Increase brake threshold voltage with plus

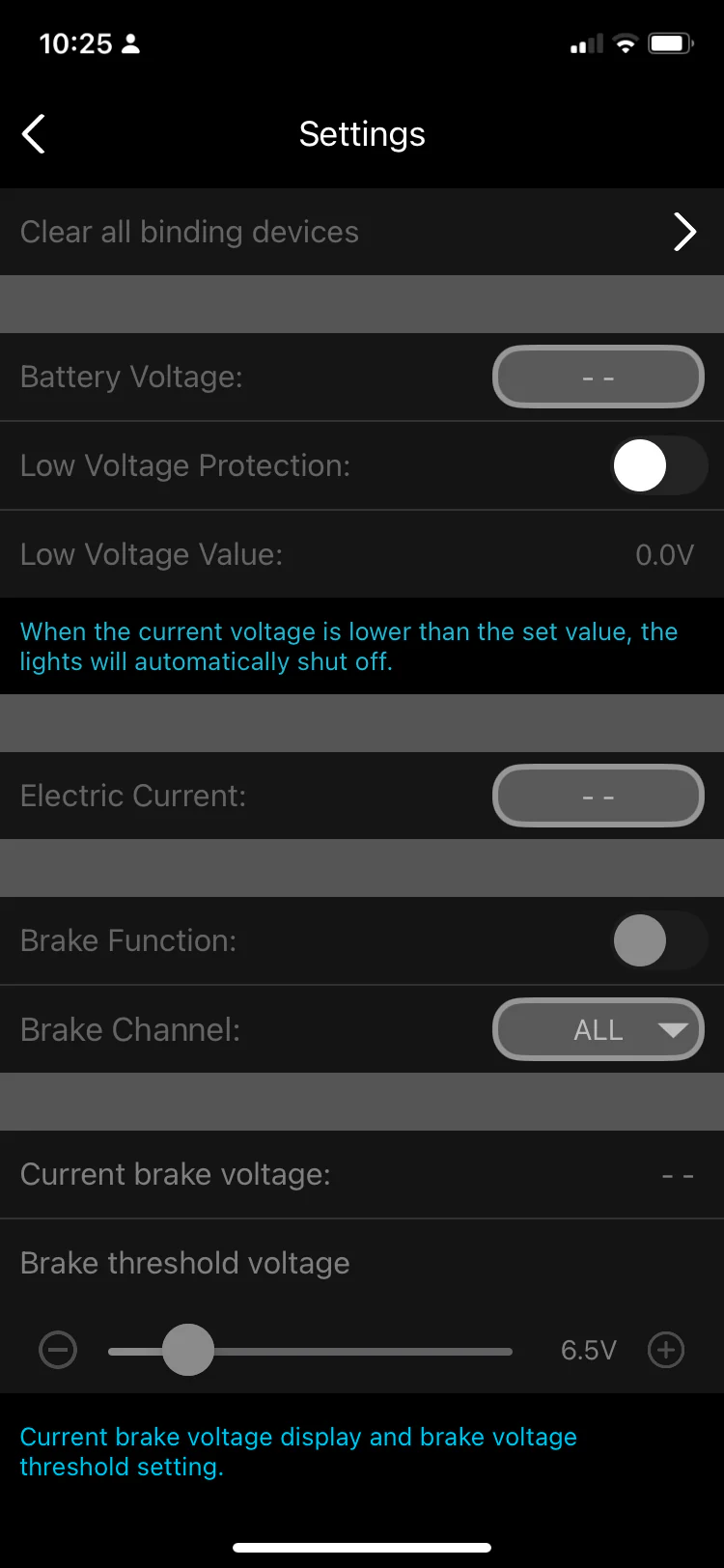pos(666,1350)
